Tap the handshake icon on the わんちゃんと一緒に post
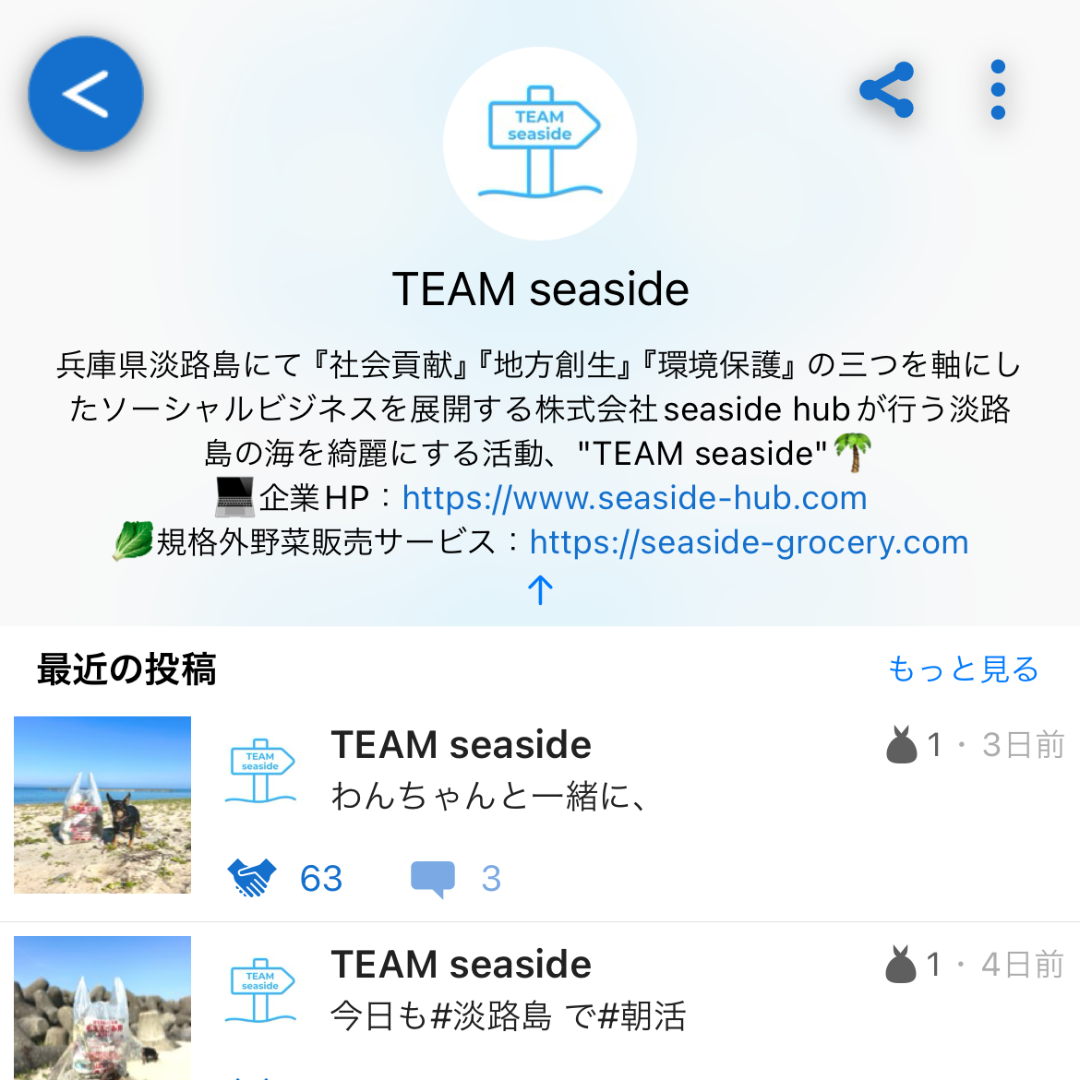The height and width of the screenshot is (1080, 1080). 252,878
